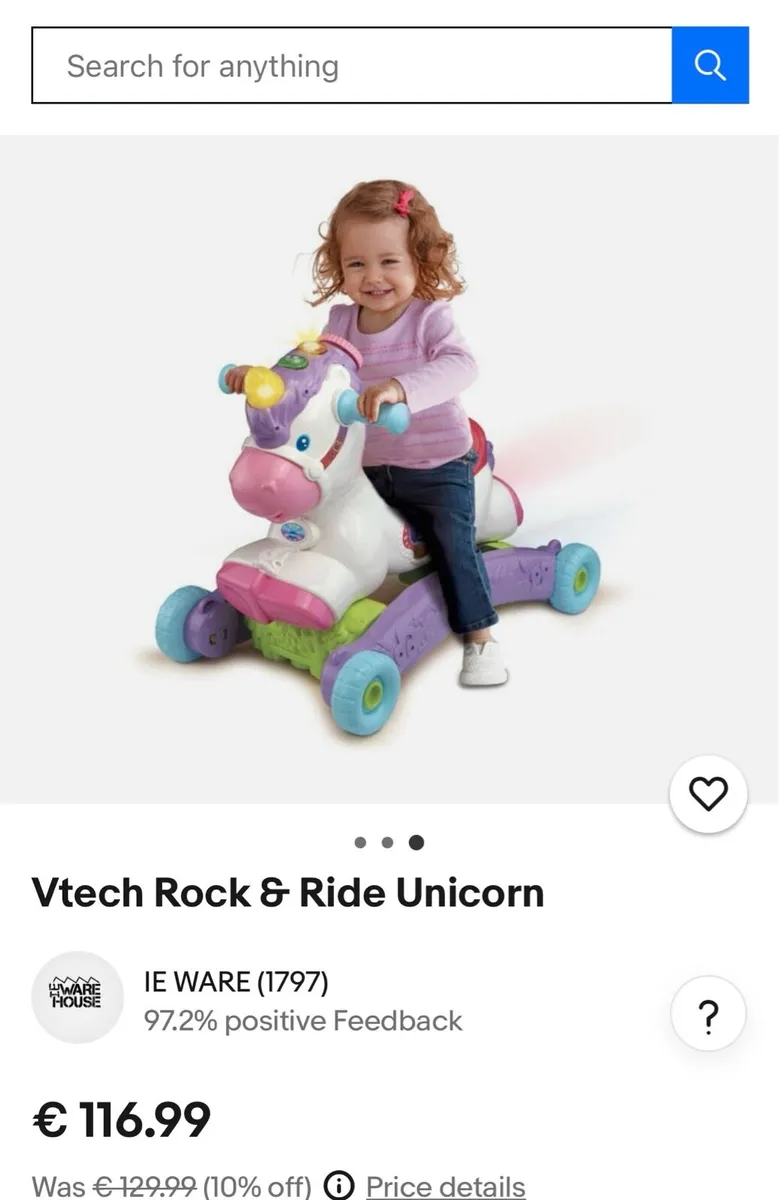Open the Vtech Rock & Ride Unicorn photo
The height and width of the screenshot is (1200, 779).
click(388, 470)
